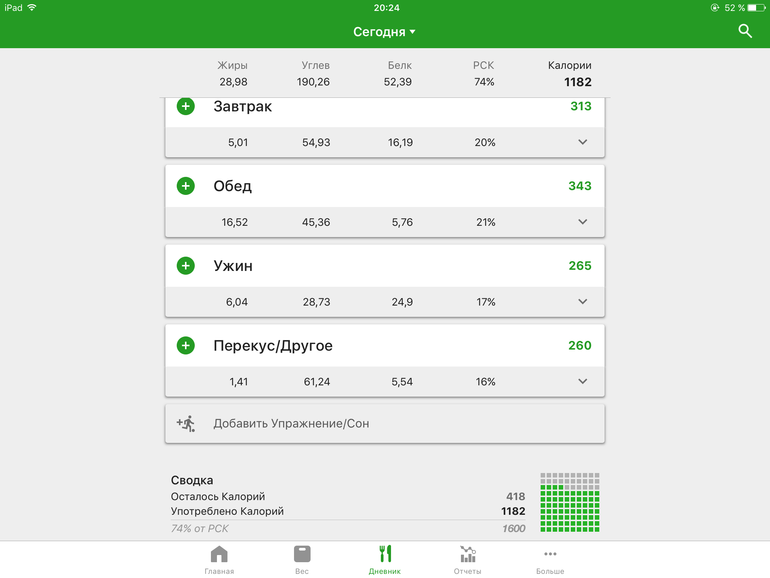Select the Дневник tab
Screen dimensions: 770x578
385,560
